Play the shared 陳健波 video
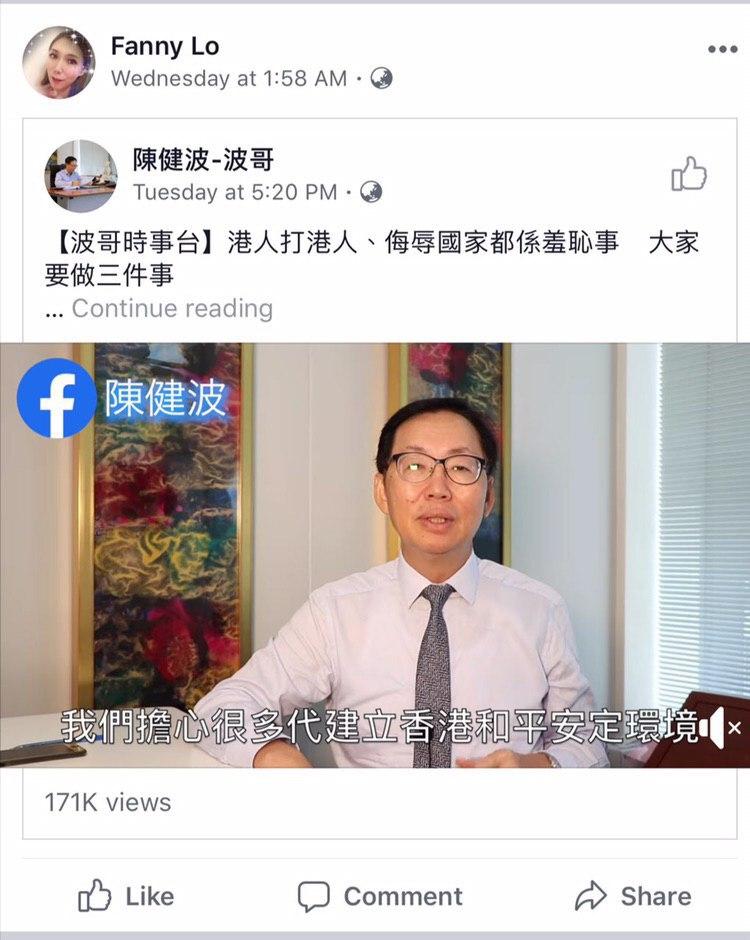The width and height of the screenshot is (750, 940). (x=375, y=555)
